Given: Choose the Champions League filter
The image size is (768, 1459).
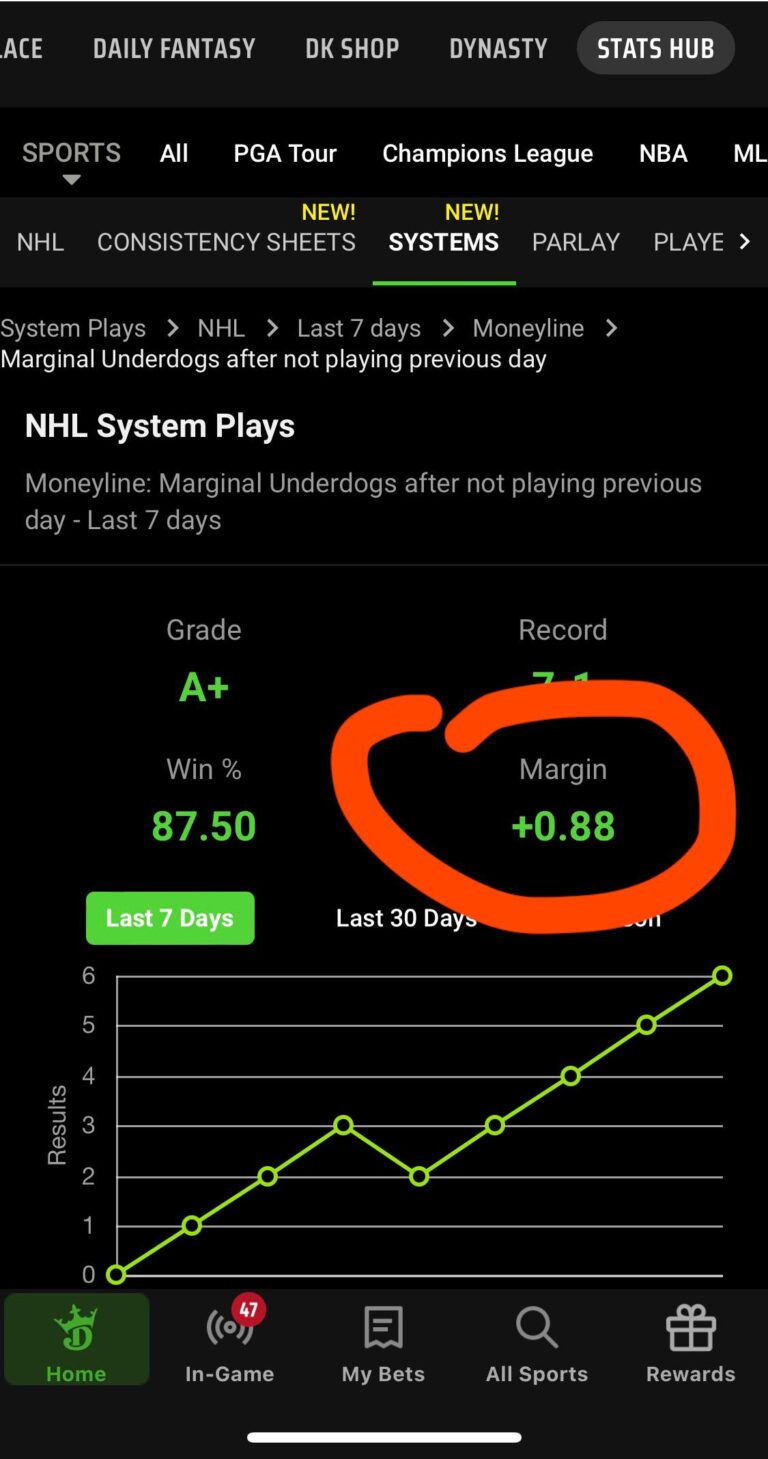Looking at the screenshot, I should [487, 153].
